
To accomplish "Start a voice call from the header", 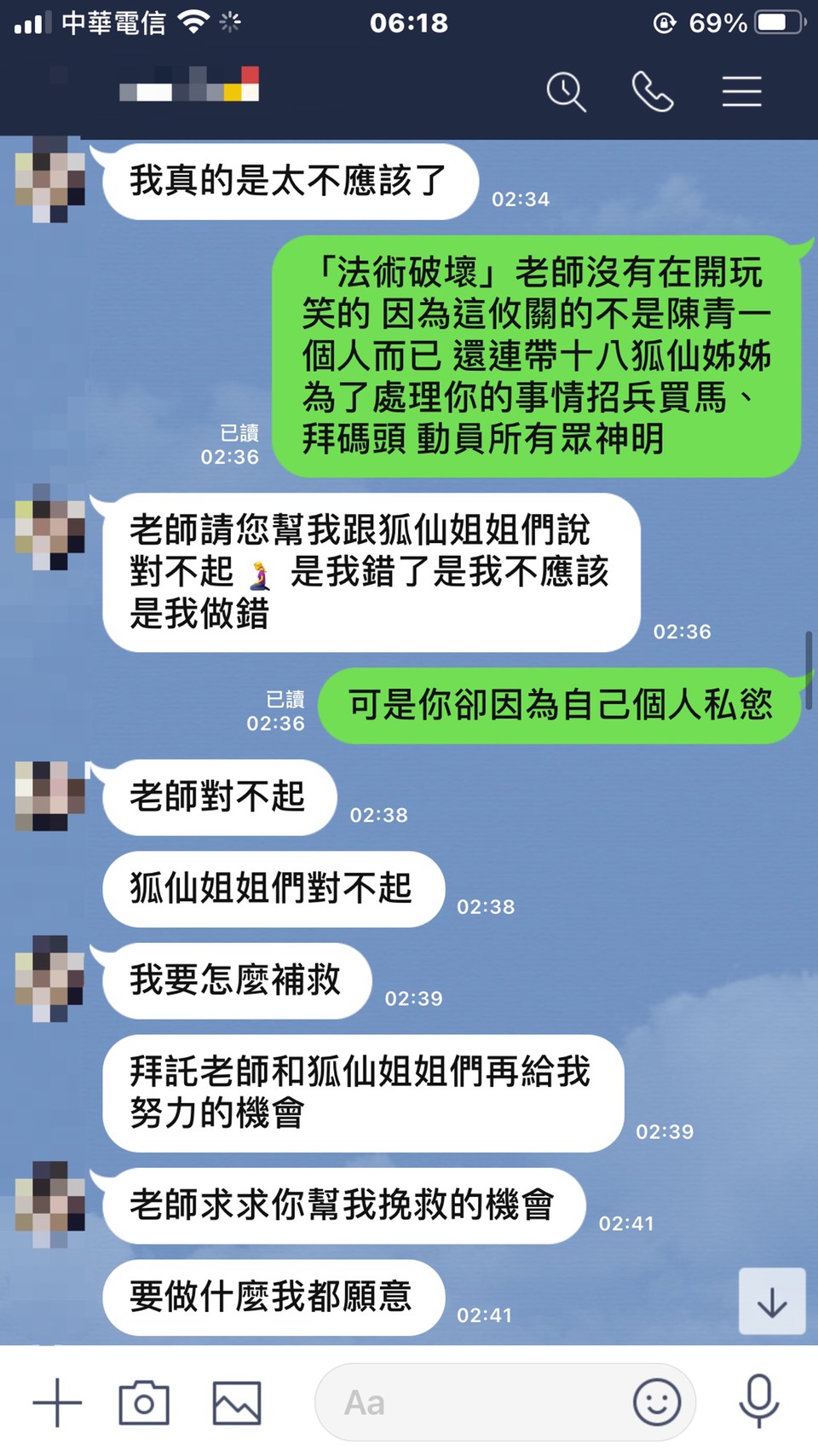I will tap(653, 91).
